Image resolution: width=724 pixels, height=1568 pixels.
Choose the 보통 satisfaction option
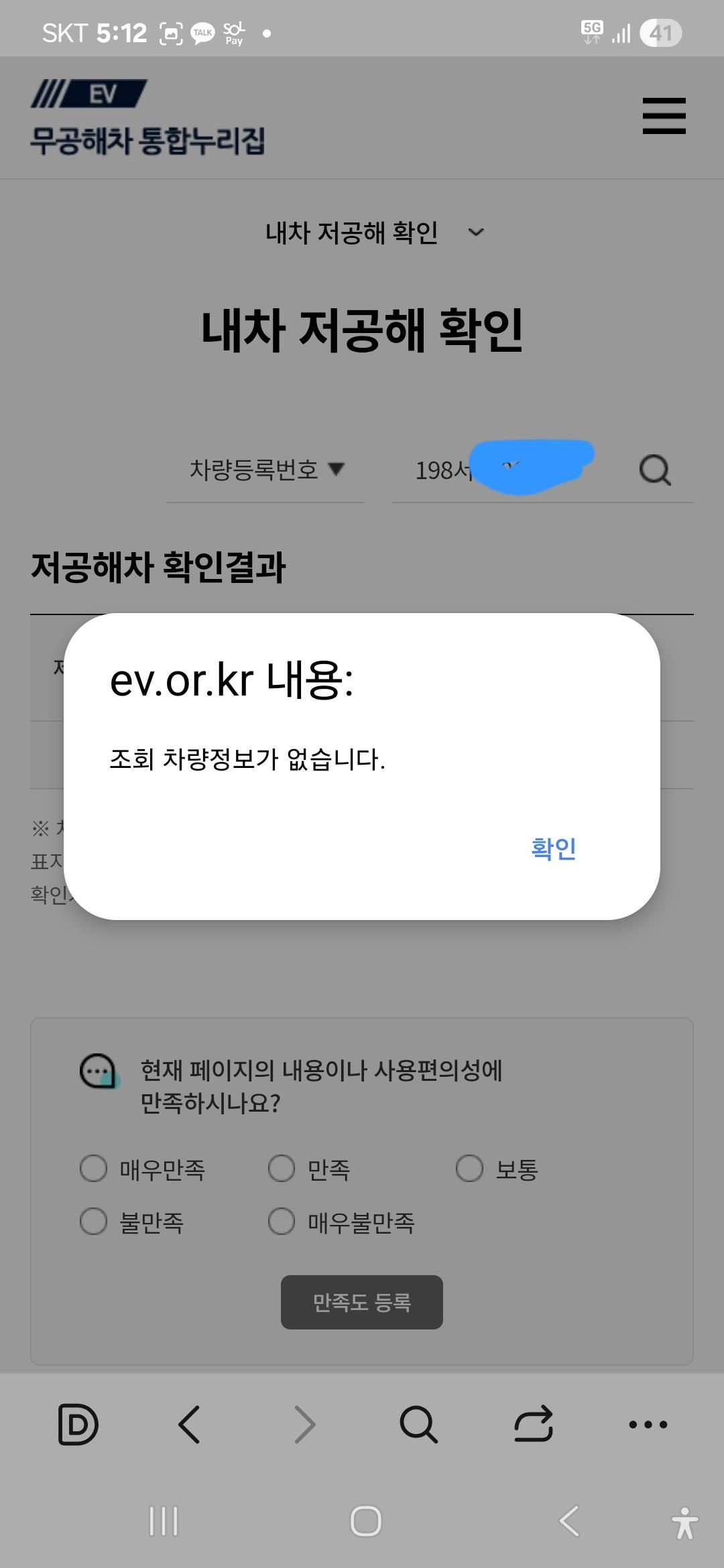[x=469, y=1169]
